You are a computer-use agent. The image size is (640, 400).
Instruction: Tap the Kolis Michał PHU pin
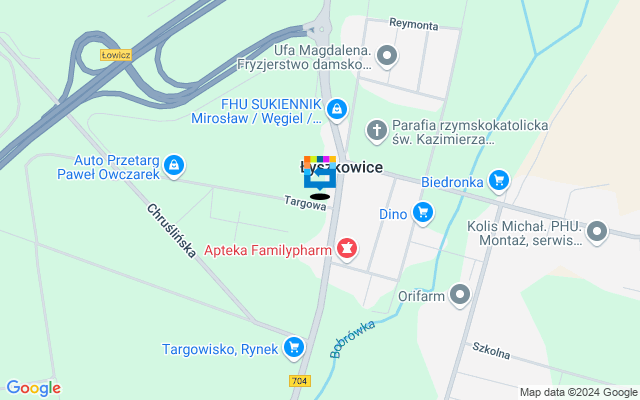(597, 233)
